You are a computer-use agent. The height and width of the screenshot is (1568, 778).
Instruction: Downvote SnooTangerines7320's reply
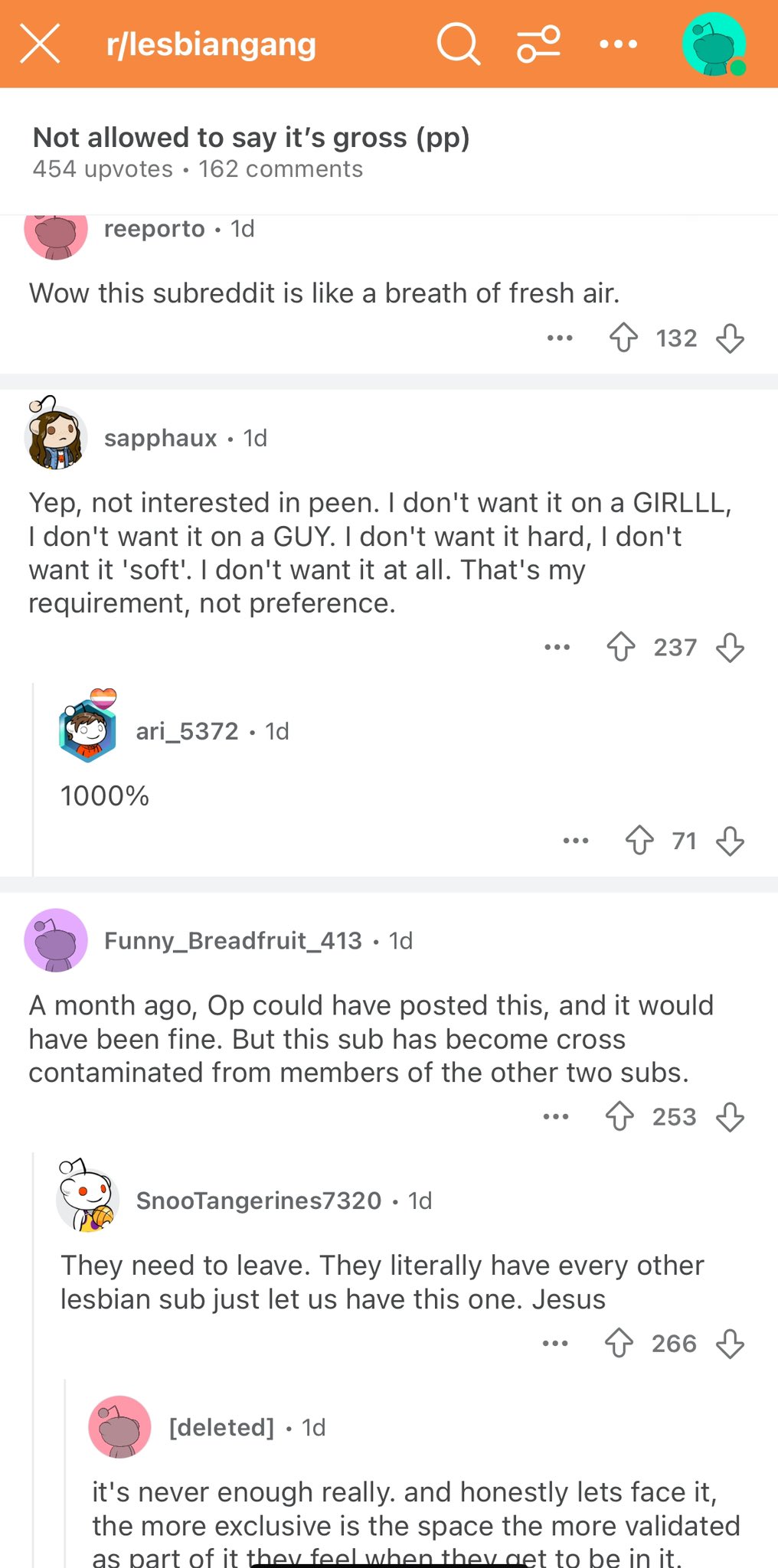(x=730, y=1343)
